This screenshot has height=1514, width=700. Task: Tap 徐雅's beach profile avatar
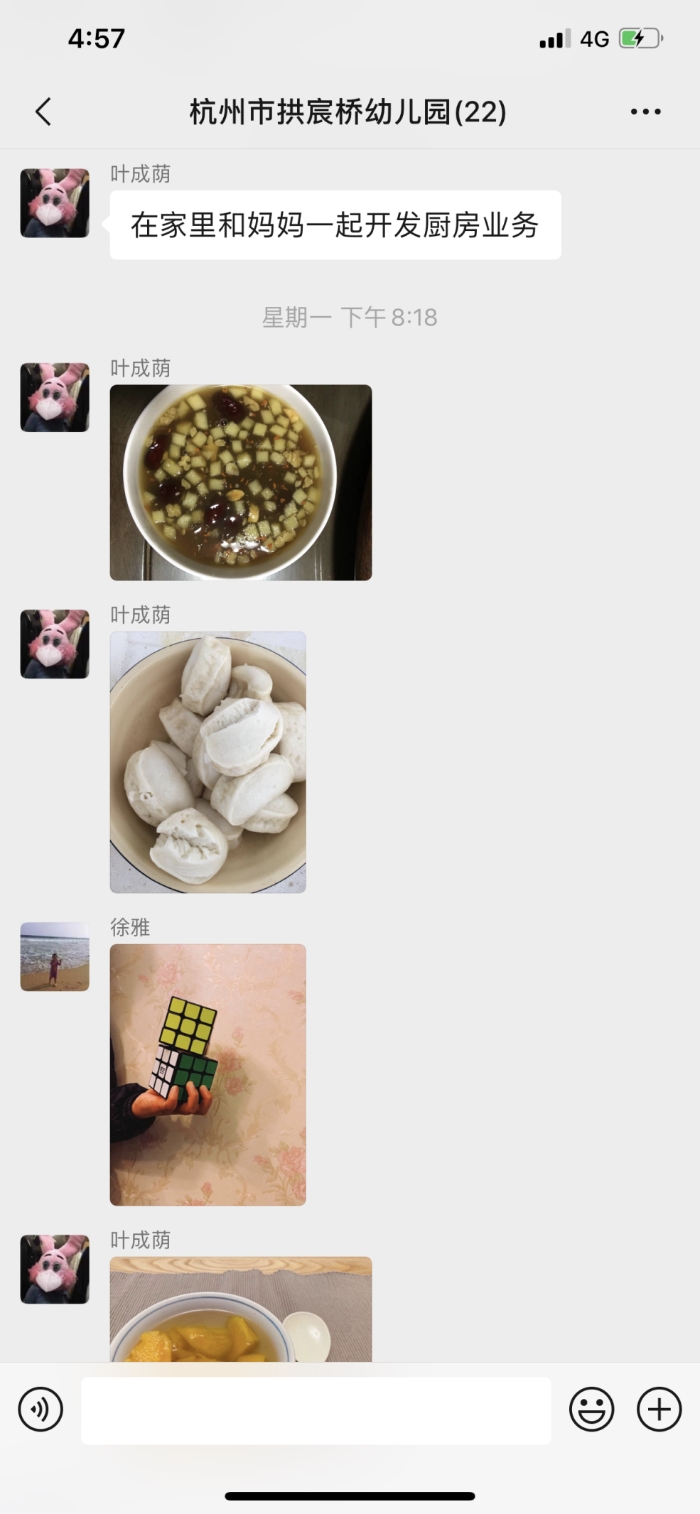click(x=55, y=956)
